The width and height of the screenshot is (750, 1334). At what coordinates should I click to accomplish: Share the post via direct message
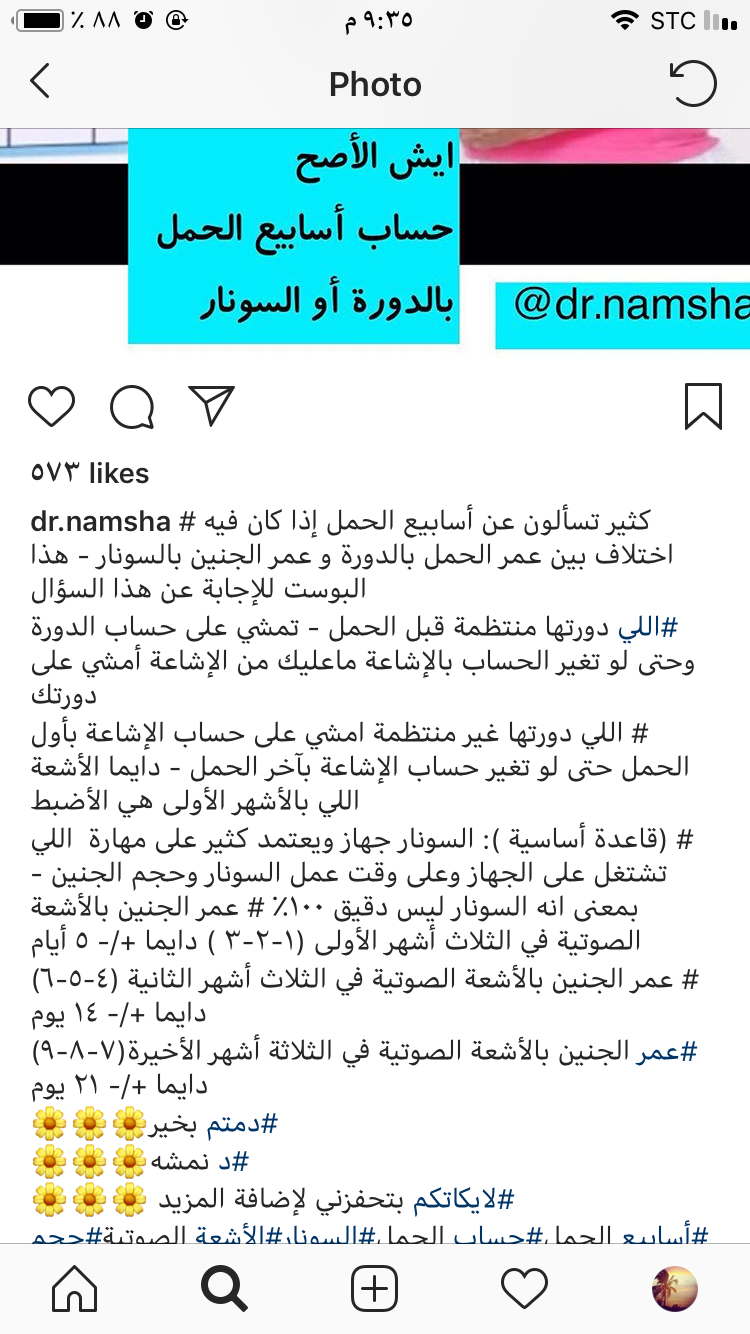pyautogui.click(x=211, y=406)
